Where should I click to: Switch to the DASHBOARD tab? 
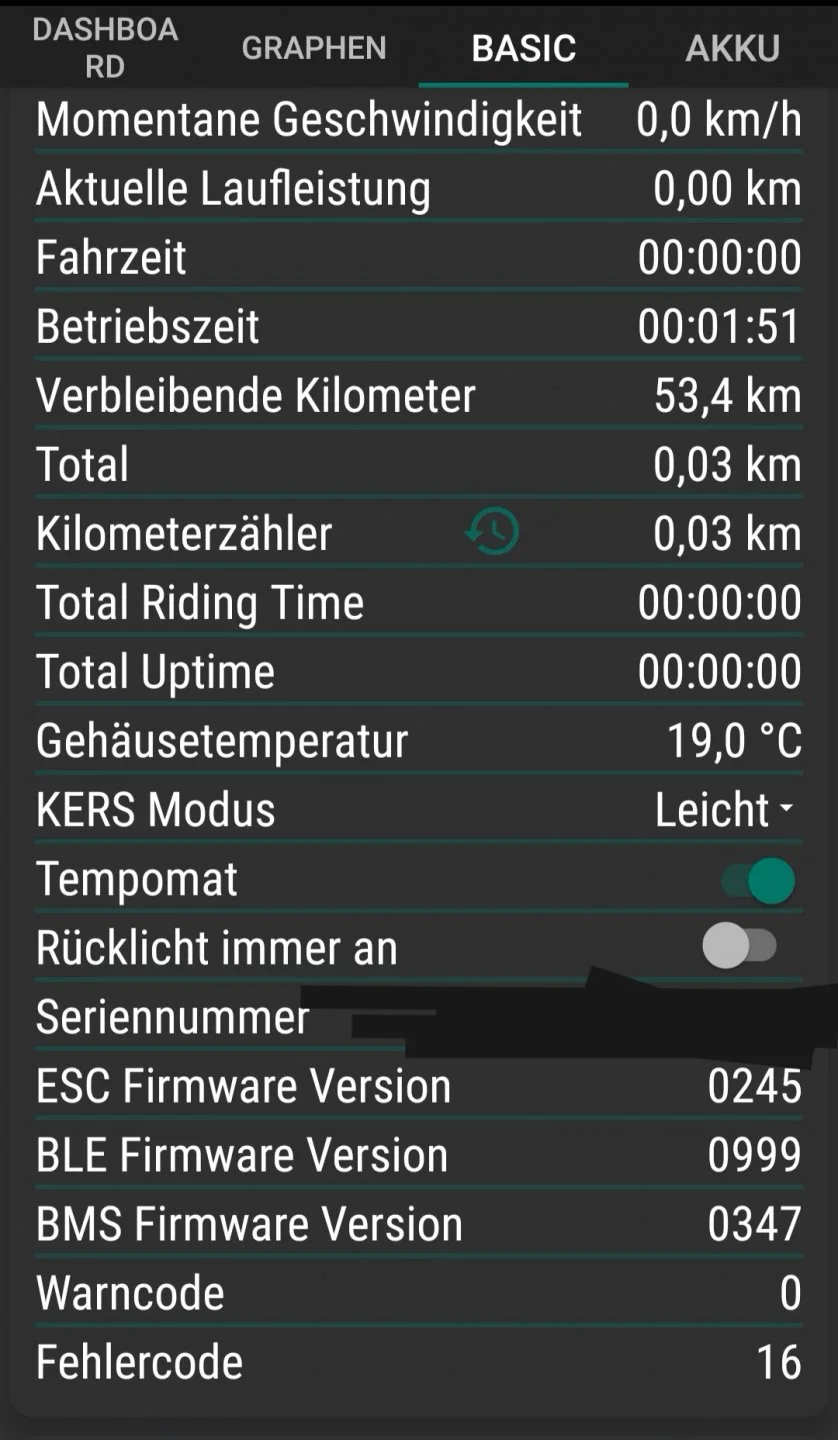point(104,47)
